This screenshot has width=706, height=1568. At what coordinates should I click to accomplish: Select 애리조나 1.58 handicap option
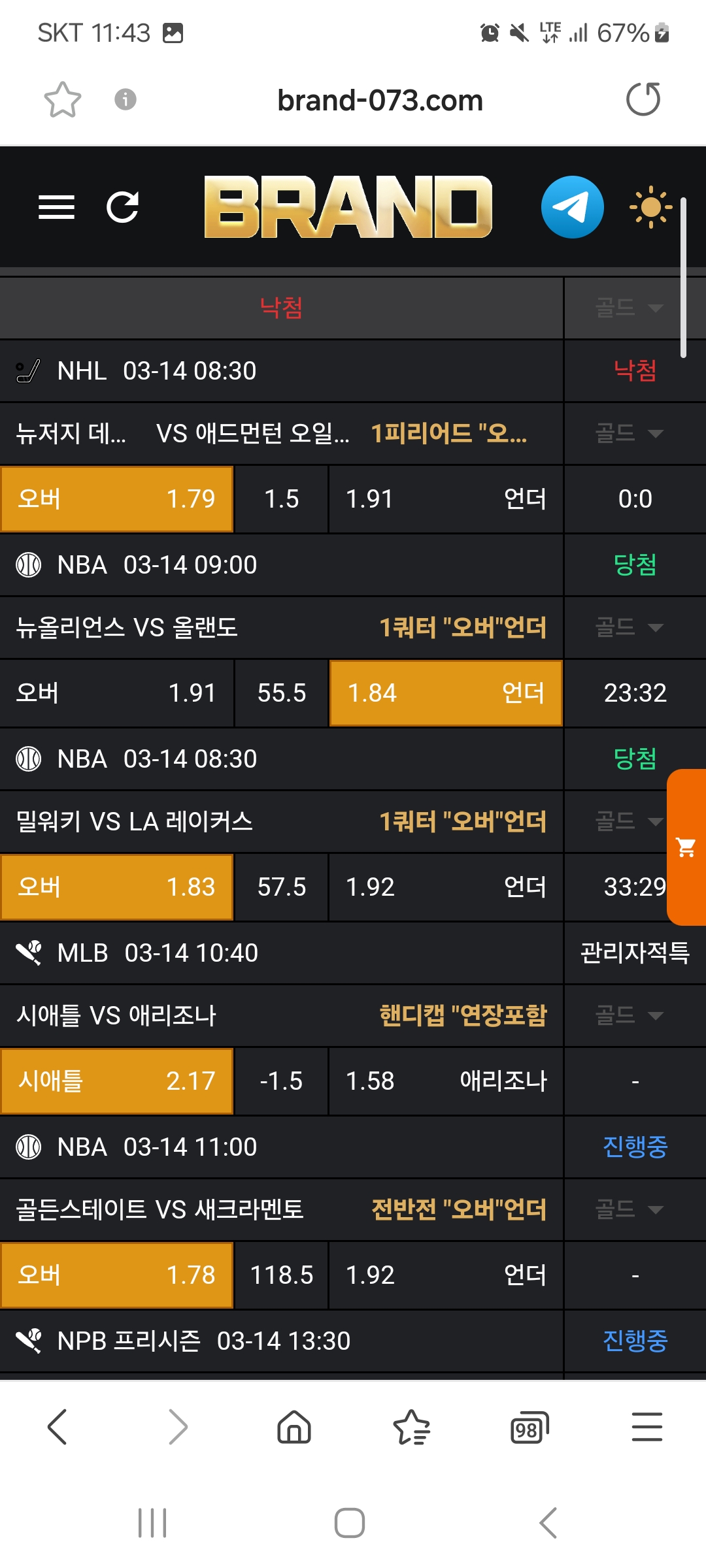coord(446,1081)
